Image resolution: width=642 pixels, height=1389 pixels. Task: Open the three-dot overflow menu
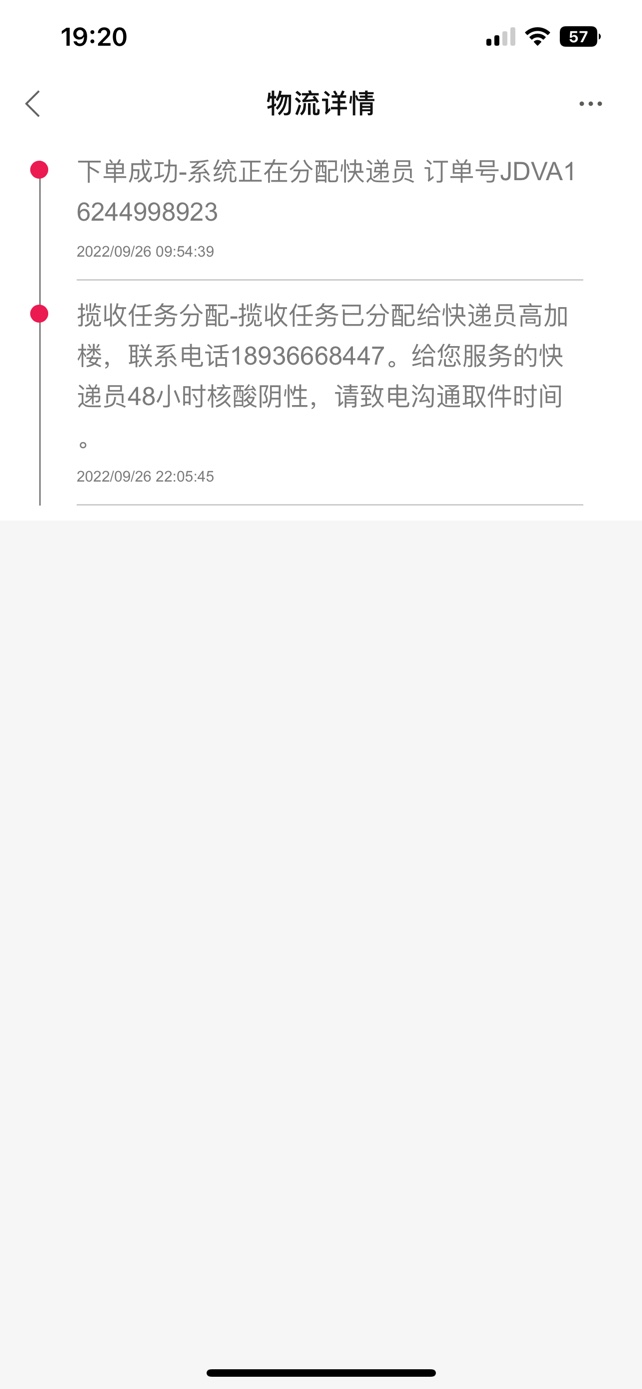point(590,104)
